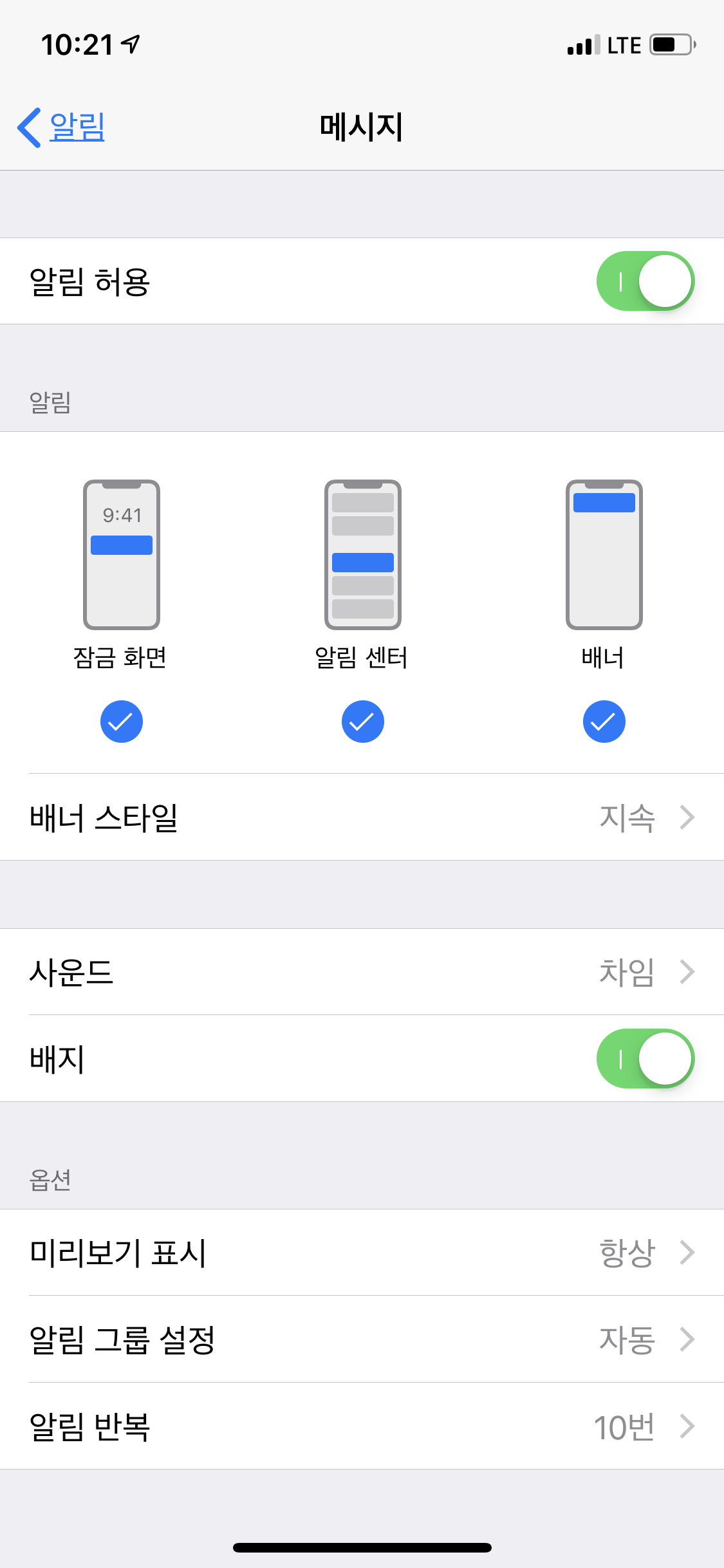Uncheck 잠금 화면 alert option
The height and width of the screenshot is (1568, 724).
[121, 721]
